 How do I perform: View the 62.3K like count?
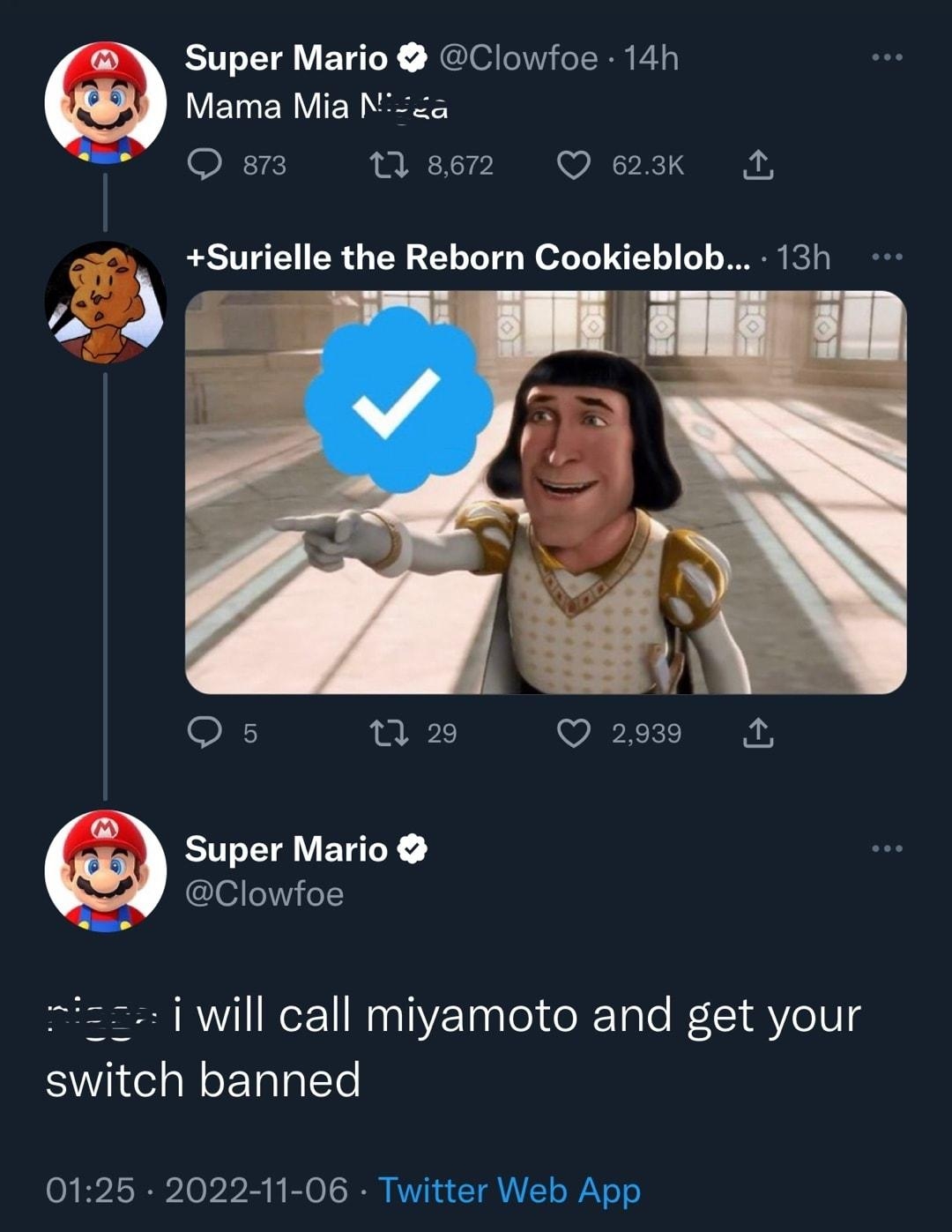coord(646,164)
